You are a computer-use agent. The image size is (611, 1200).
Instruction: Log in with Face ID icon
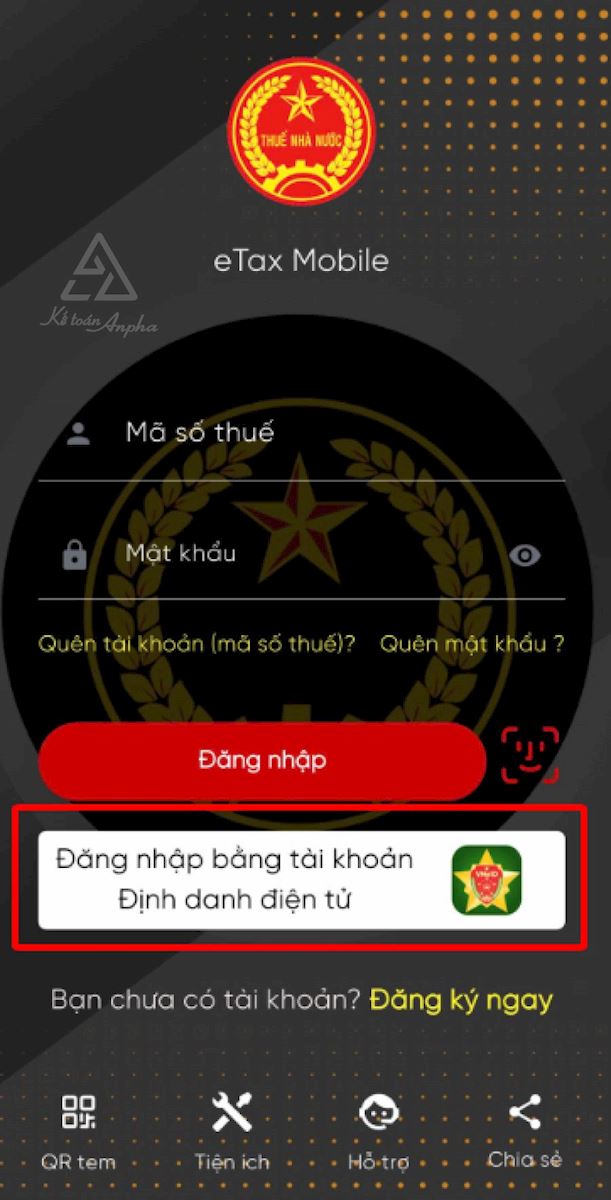530,756
